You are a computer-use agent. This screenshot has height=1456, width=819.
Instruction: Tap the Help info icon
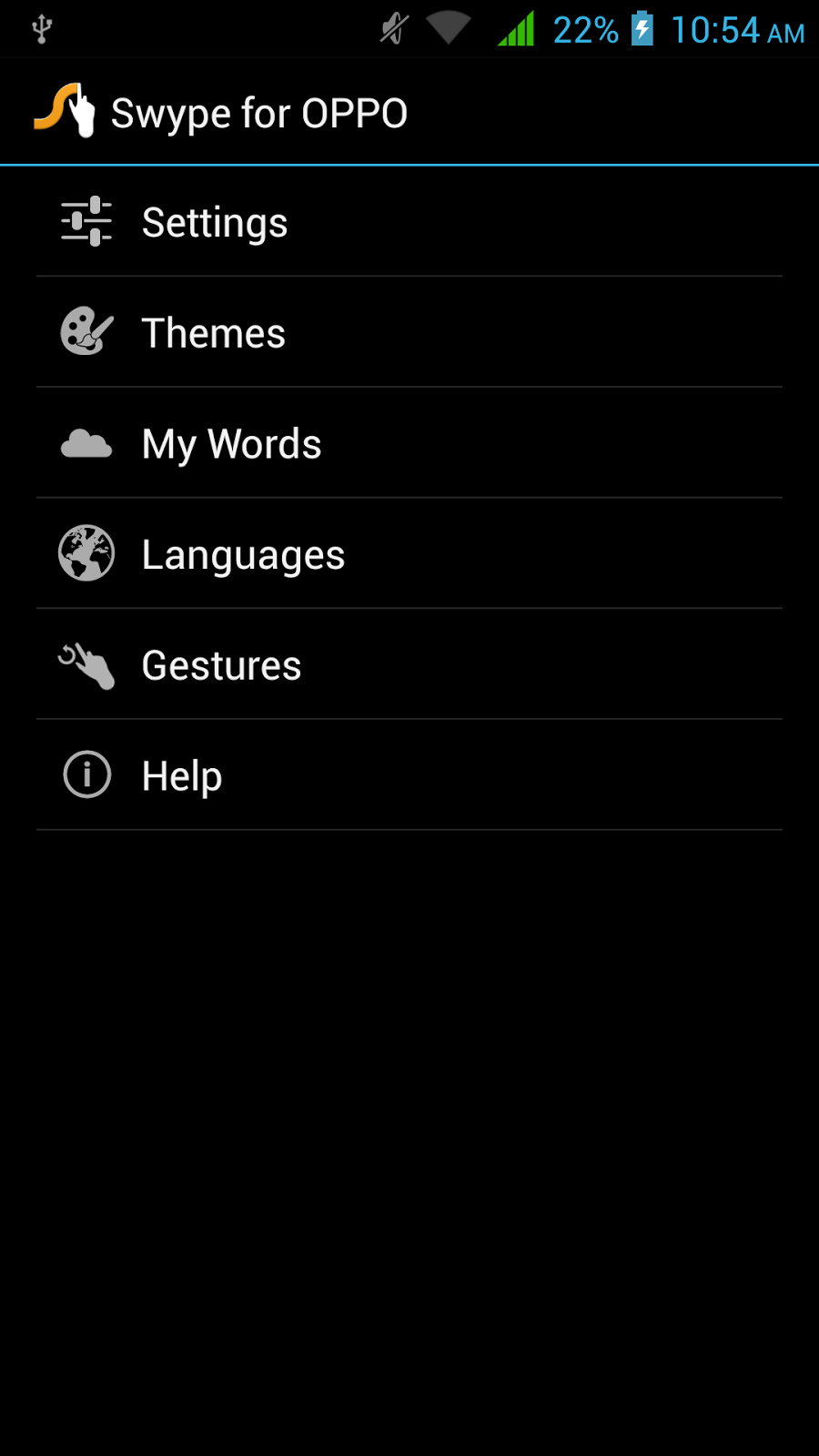pyautogui.click(x=86, y=774)
